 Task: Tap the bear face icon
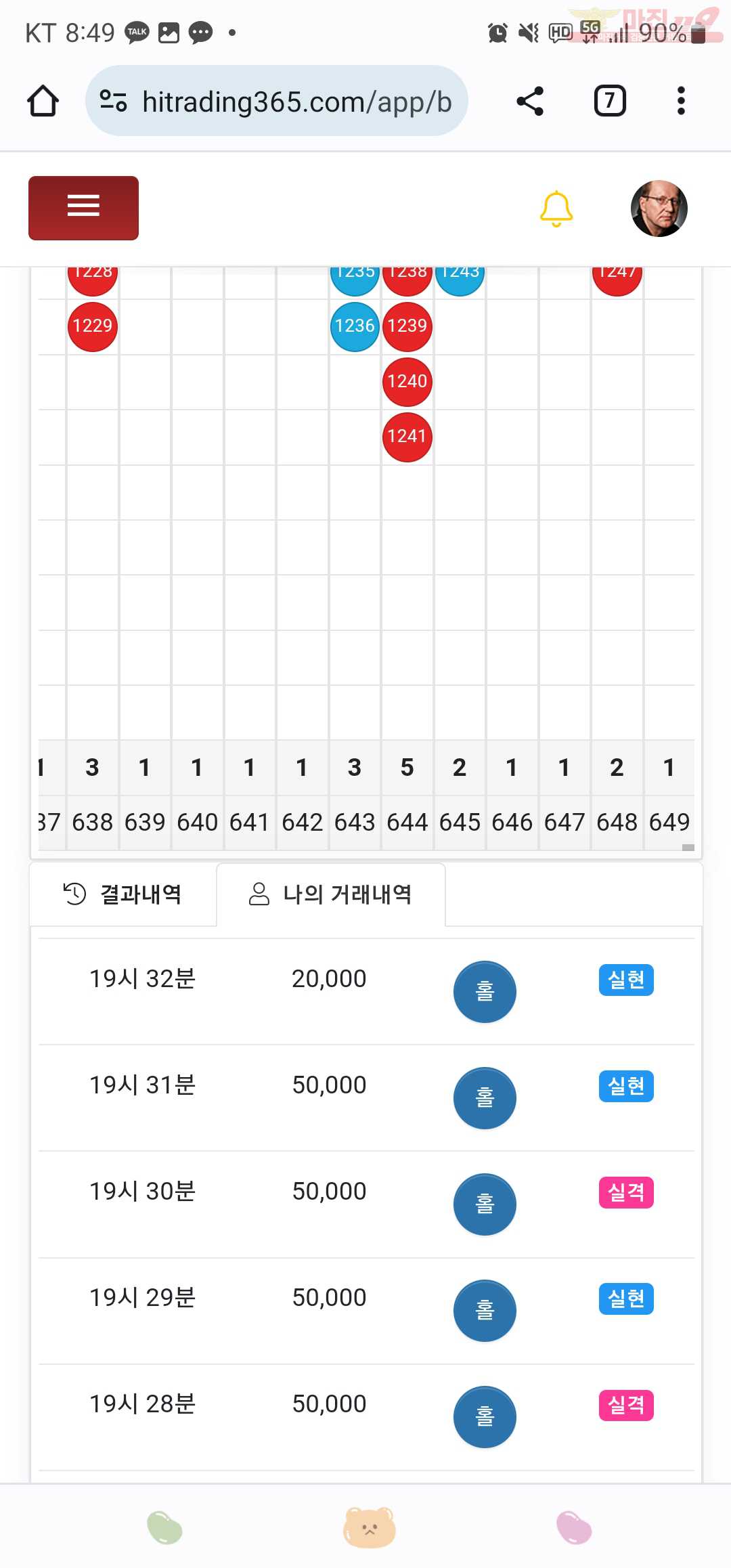(369, 1527)
